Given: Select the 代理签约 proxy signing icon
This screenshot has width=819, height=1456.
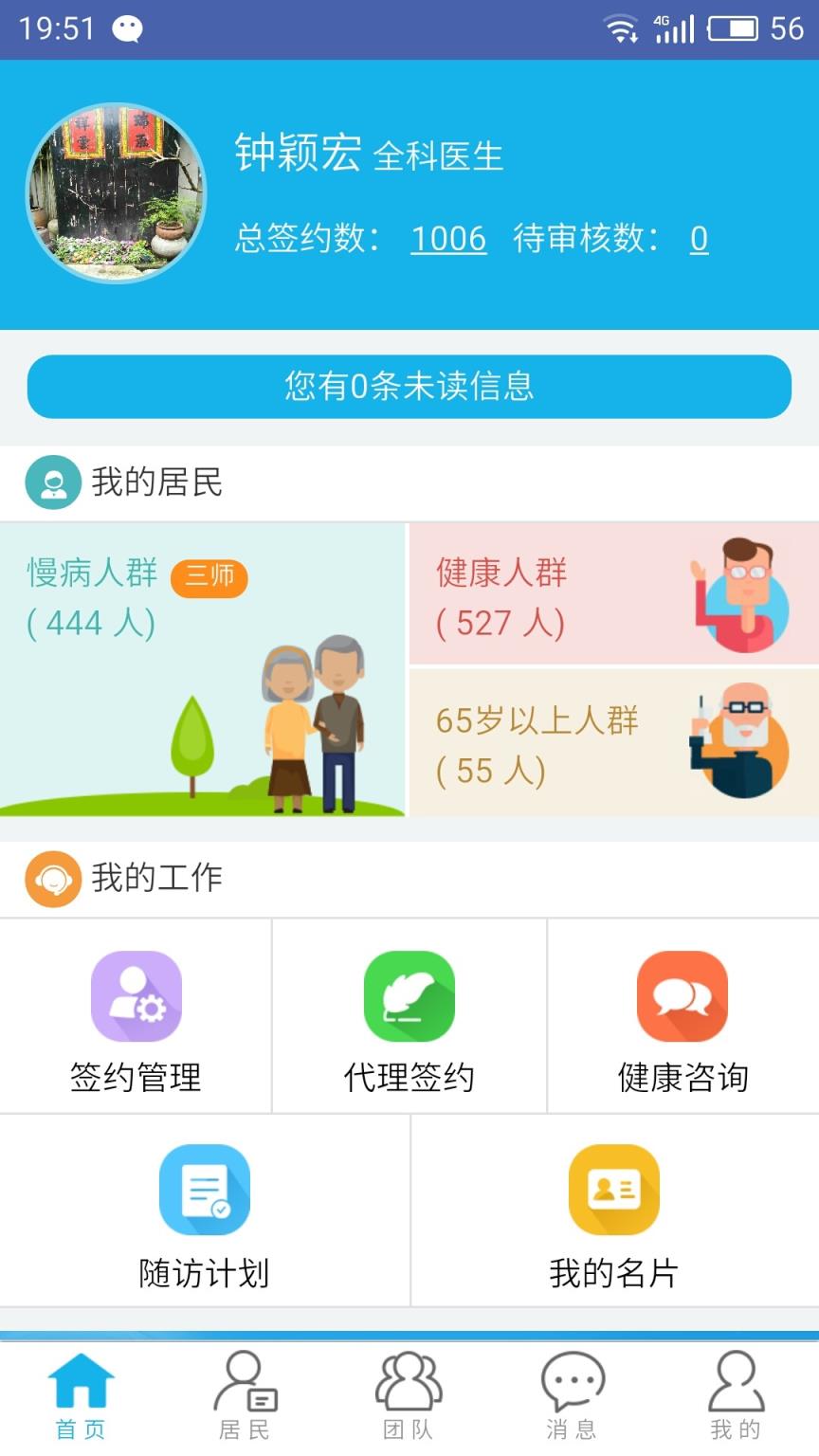Looking at the screenshot, I should pyautogui.click(x=409, y=996).
